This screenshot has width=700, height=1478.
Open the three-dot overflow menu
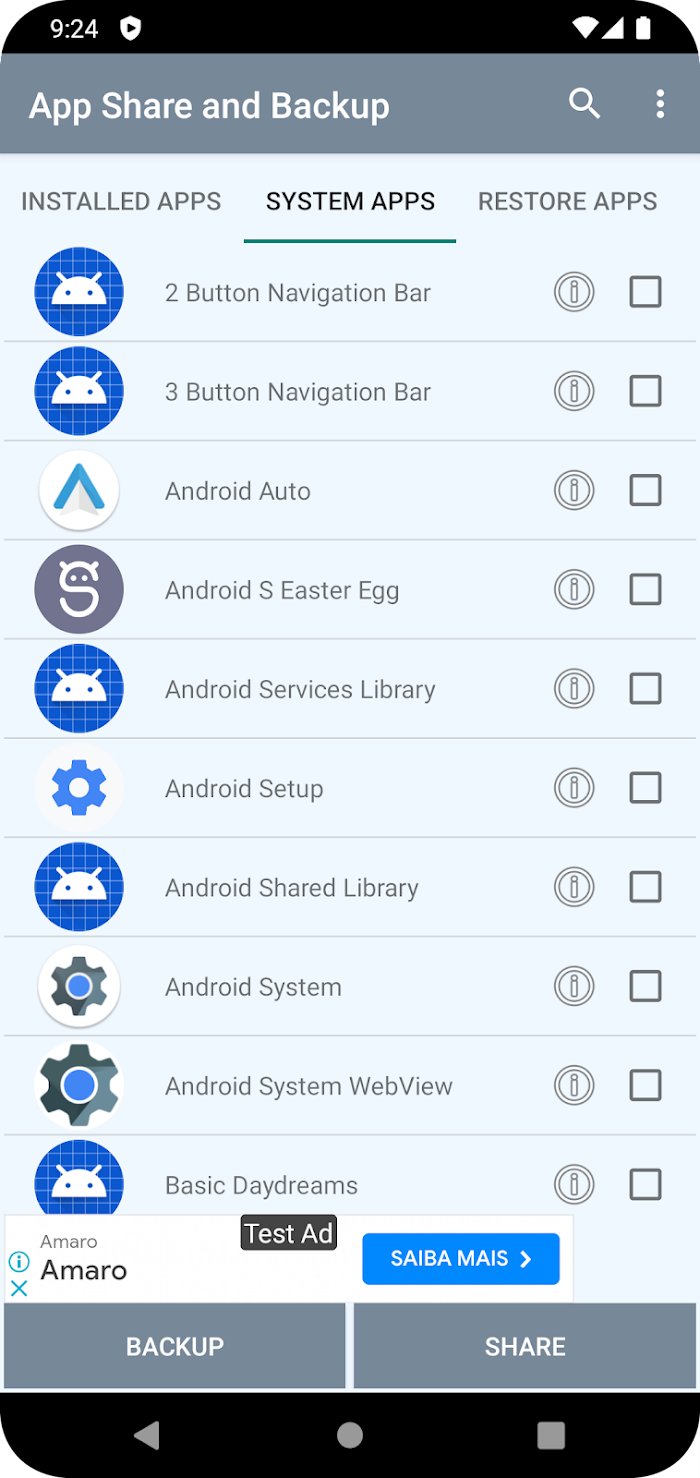click(660, 103)
